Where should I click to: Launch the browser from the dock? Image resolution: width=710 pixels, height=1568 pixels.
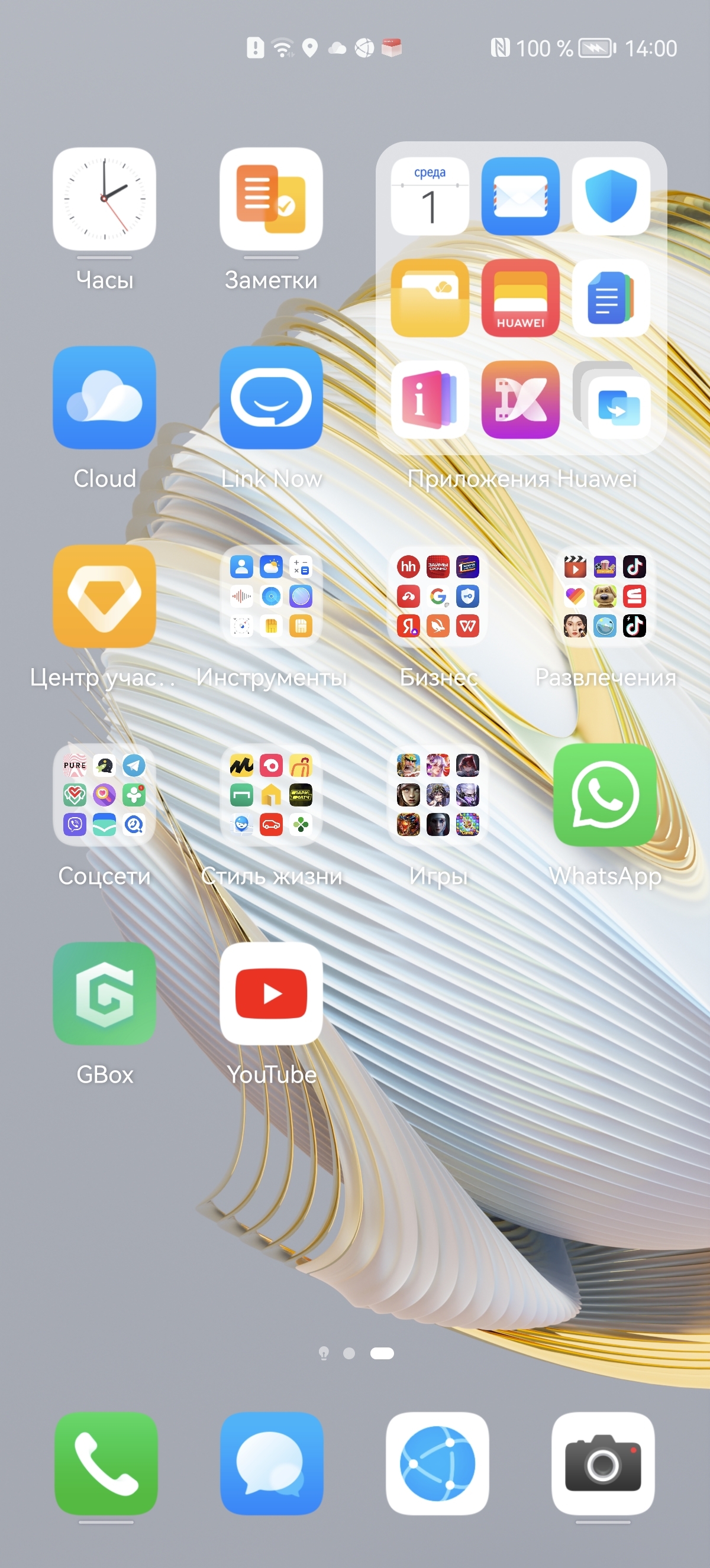[x=437, y=1463]
